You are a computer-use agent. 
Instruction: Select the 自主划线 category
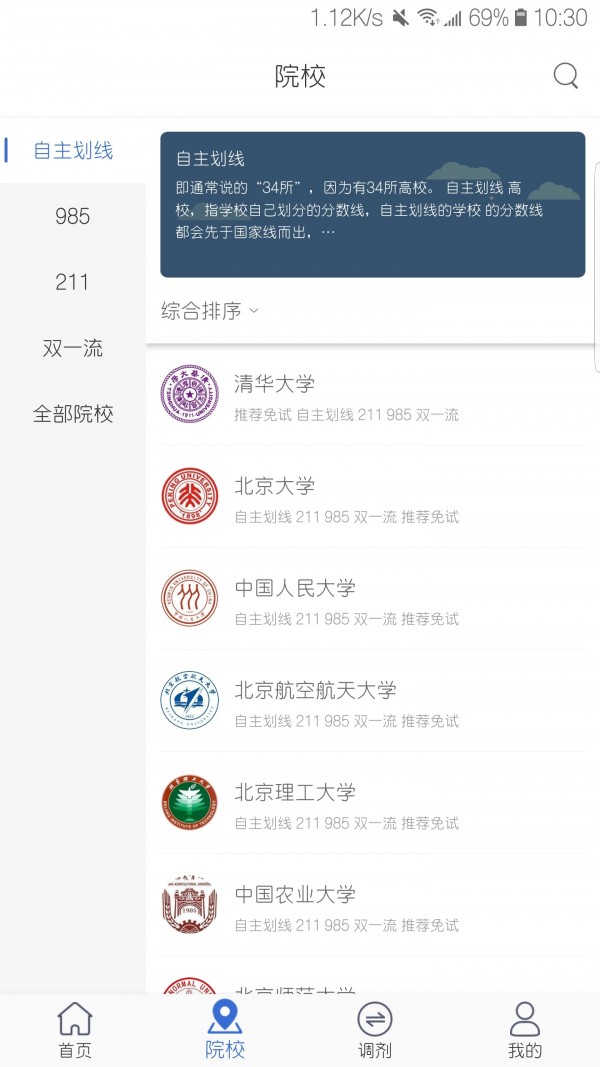tap(73, 151)
